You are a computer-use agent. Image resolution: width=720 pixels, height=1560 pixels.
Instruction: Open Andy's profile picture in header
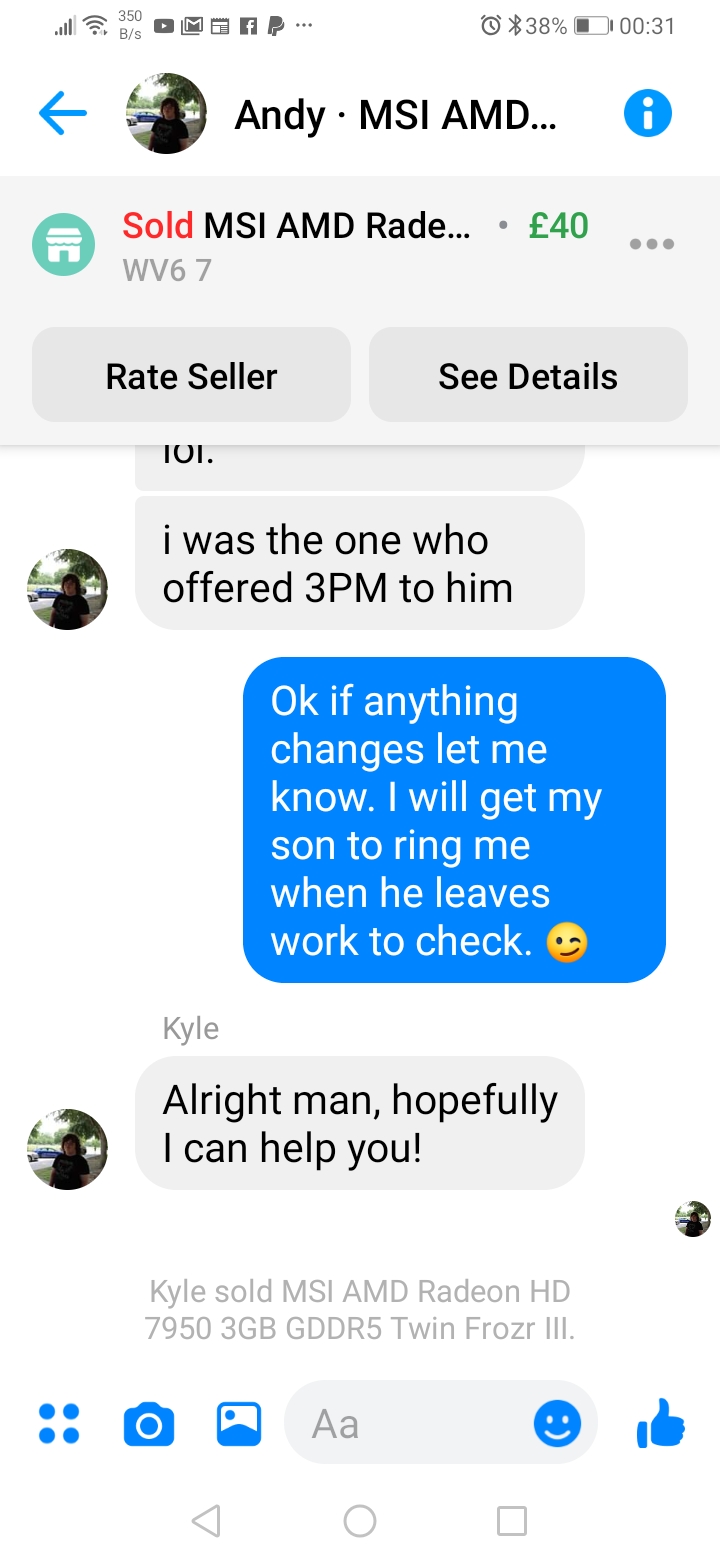166,115
